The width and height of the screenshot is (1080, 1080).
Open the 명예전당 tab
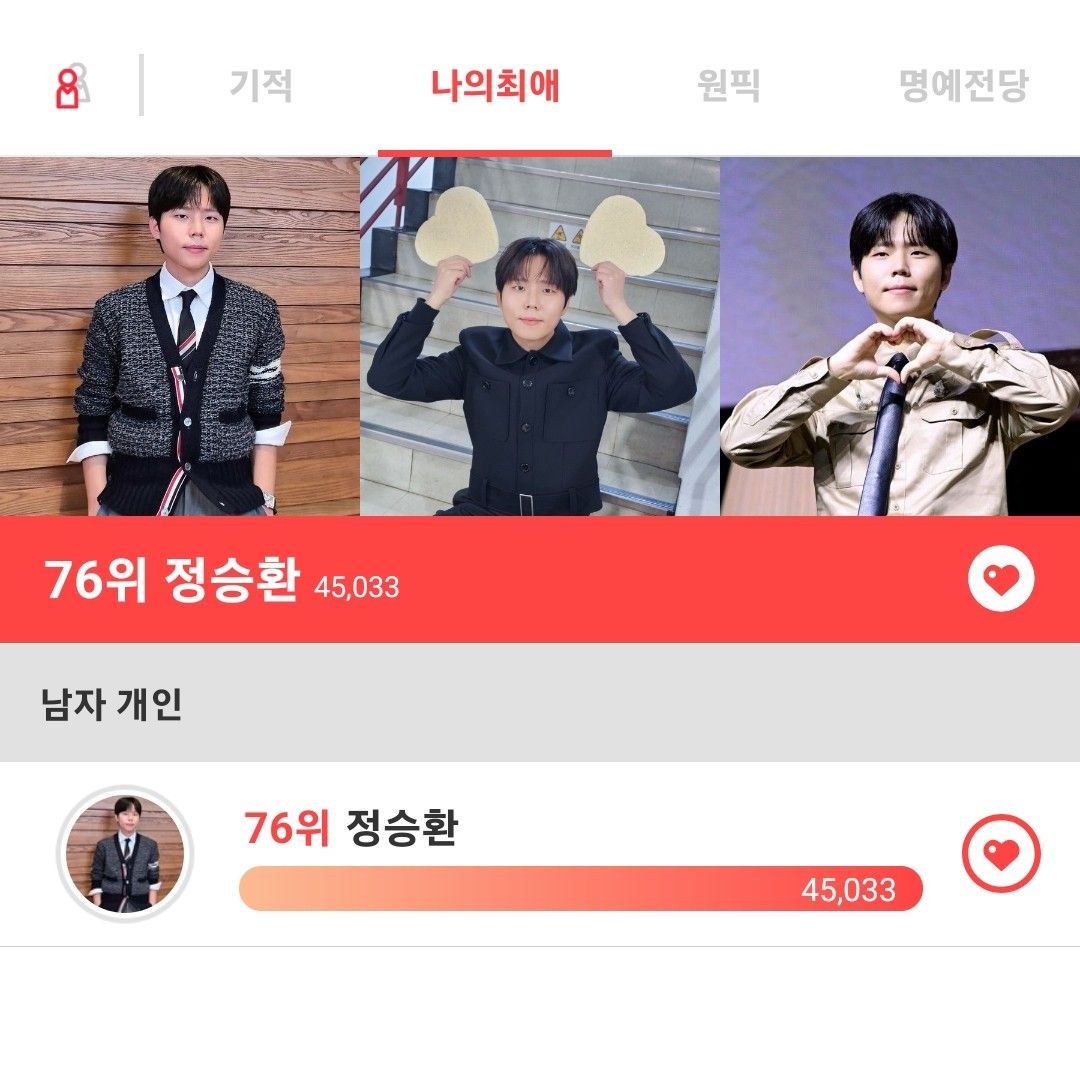[x=963, y=86]
